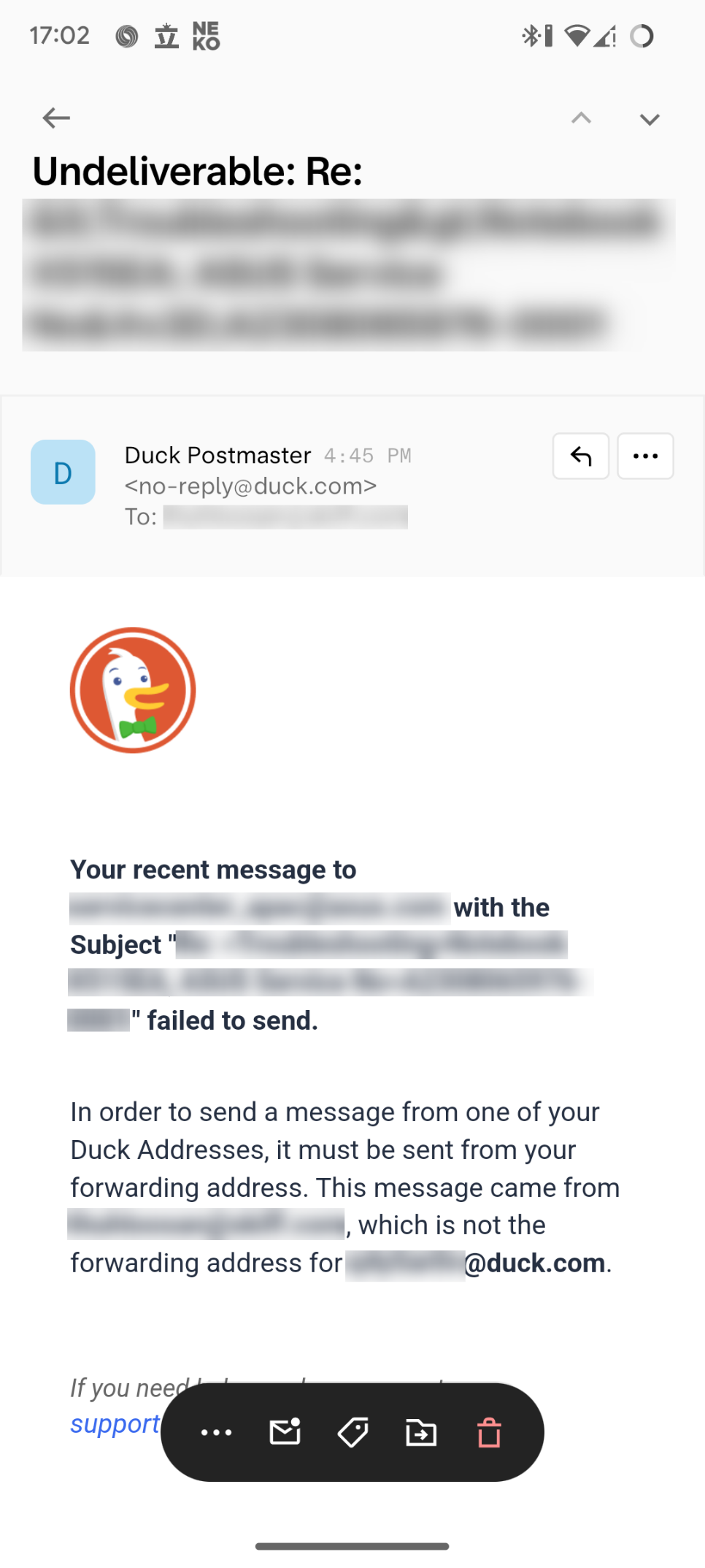Jump to the next email with down chevron
This screenshot has width=705, height=1568.
(650, 119)
